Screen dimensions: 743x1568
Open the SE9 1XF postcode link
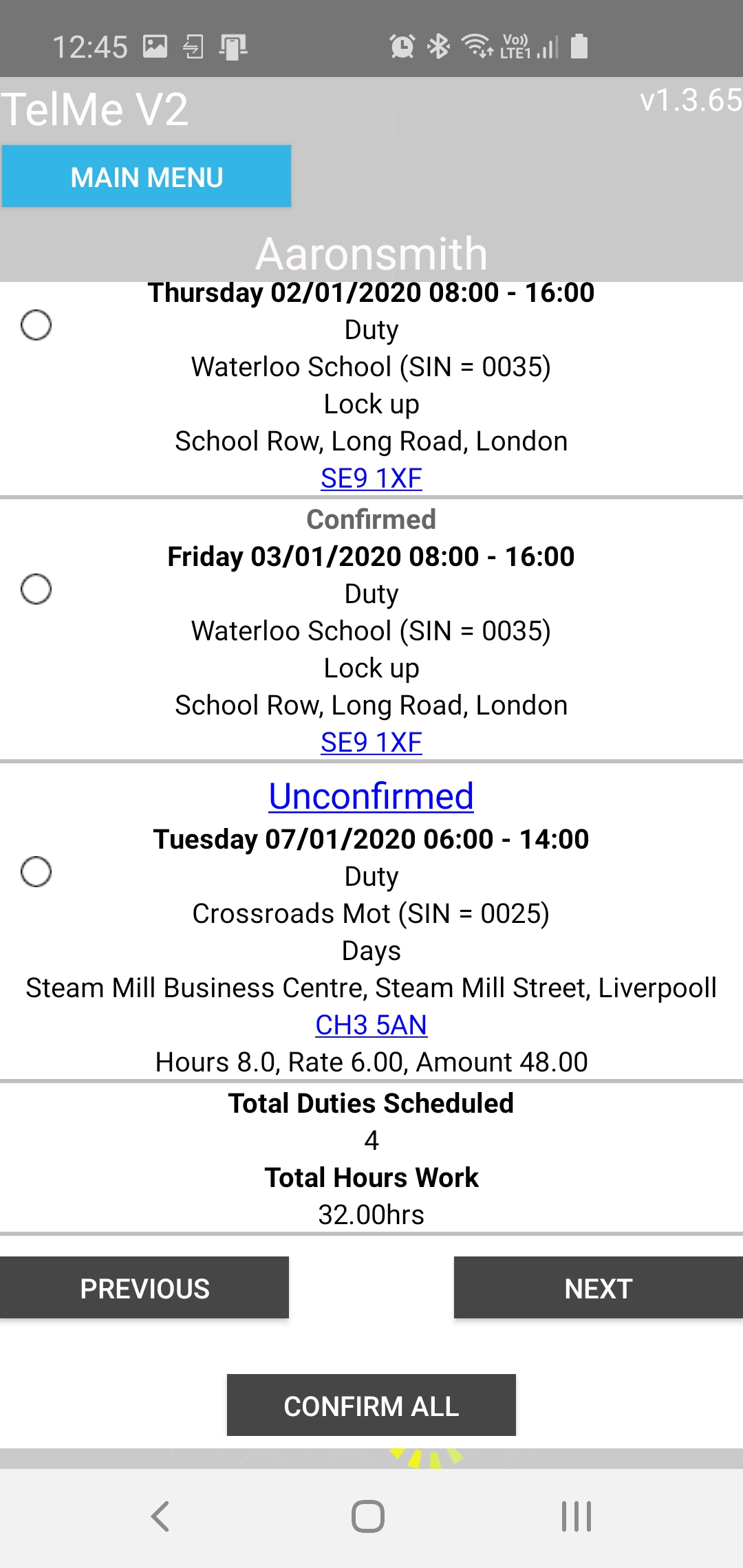point(371,477)
